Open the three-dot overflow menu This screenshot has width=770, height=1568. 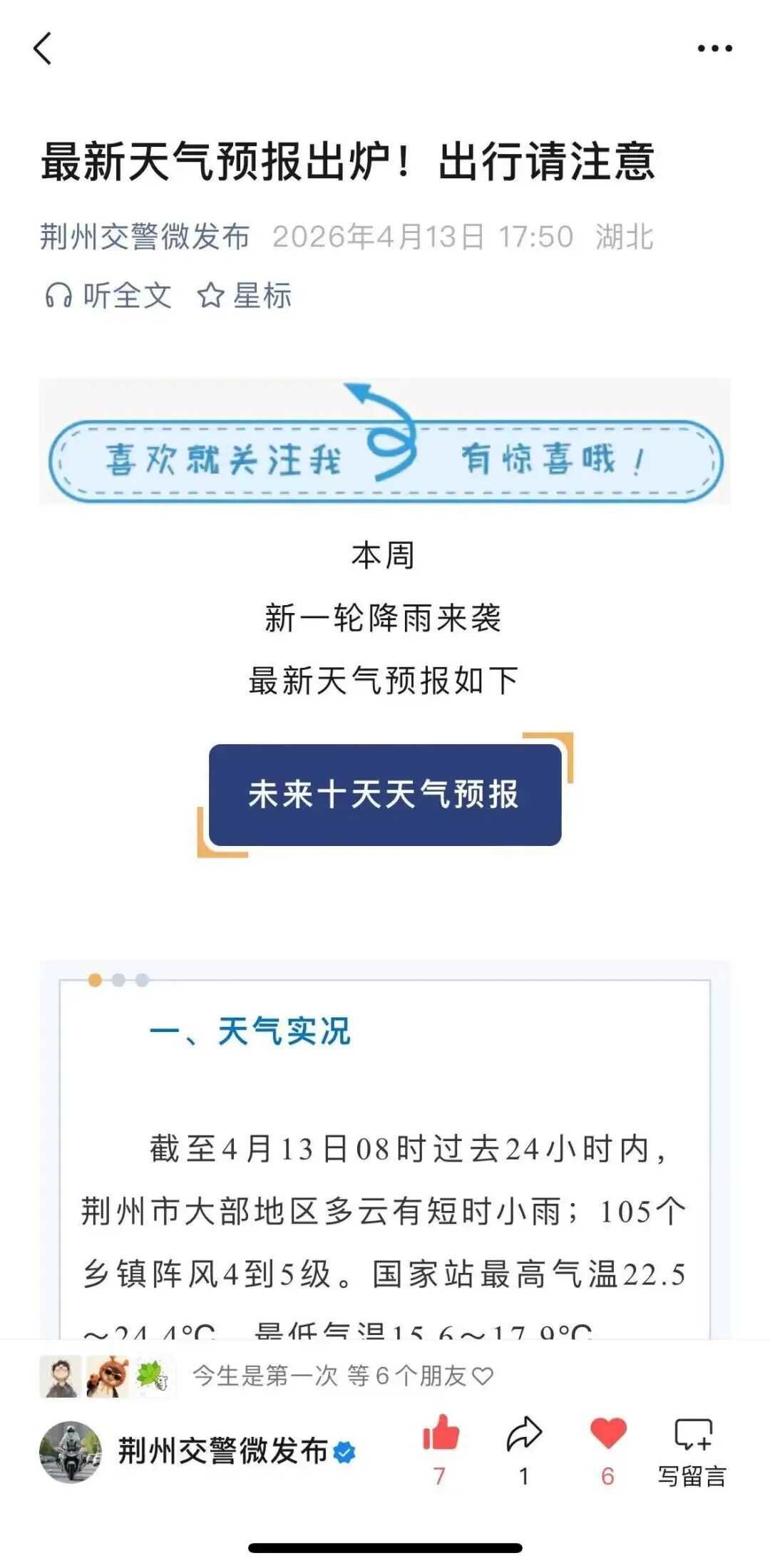click(x=714, y=48)
